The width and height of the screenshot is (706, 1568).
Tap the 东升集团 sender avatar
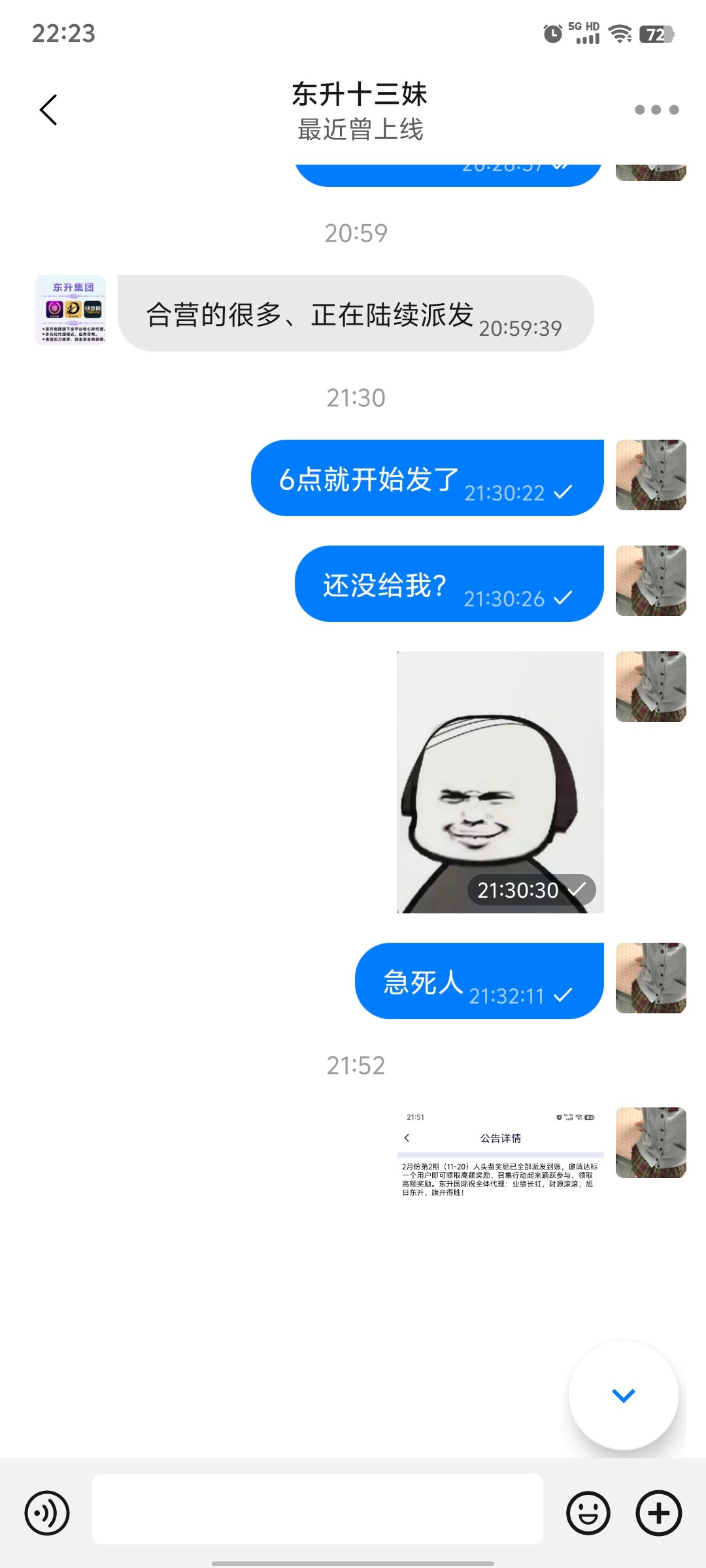coord(71,310)
